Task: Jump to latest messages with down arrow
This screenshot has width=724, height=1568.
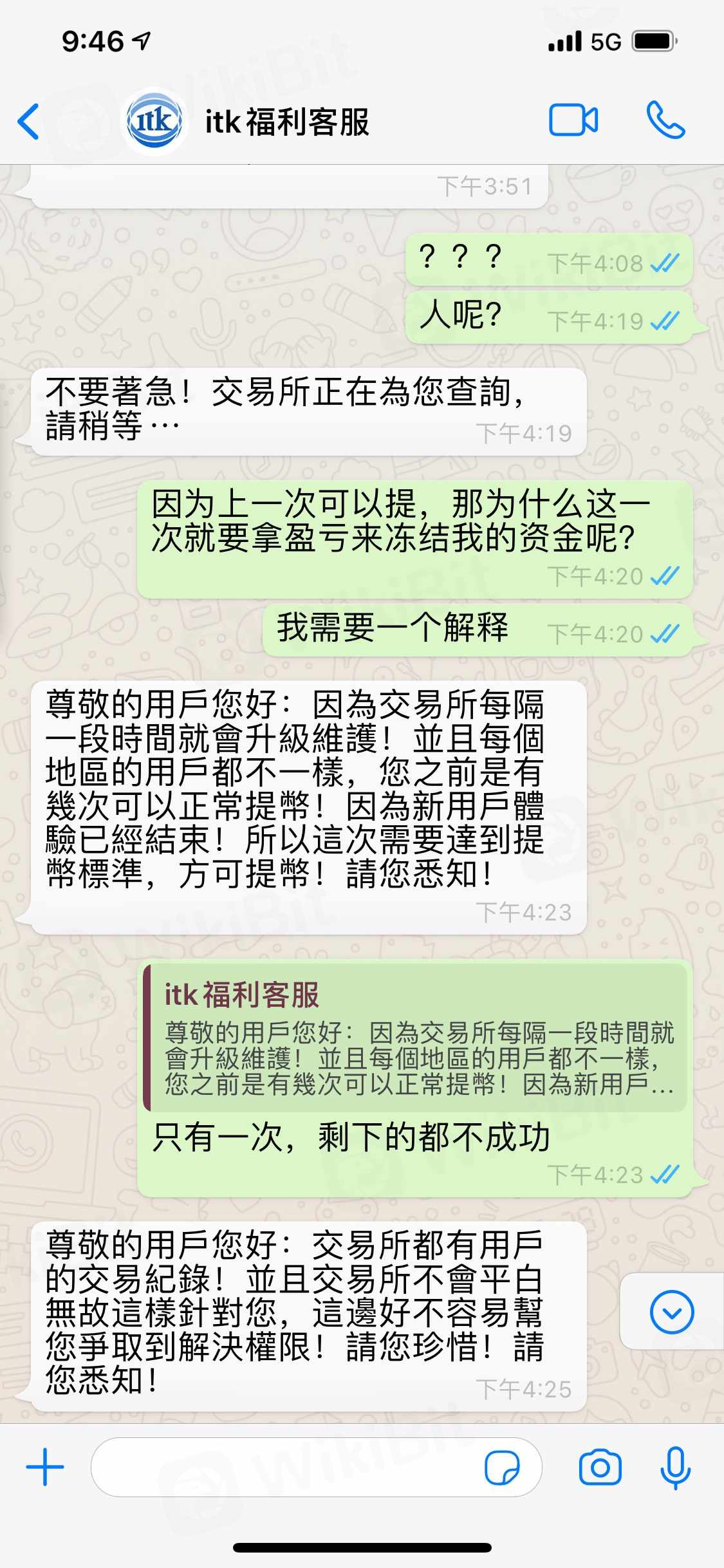Action: point(671,1311)
